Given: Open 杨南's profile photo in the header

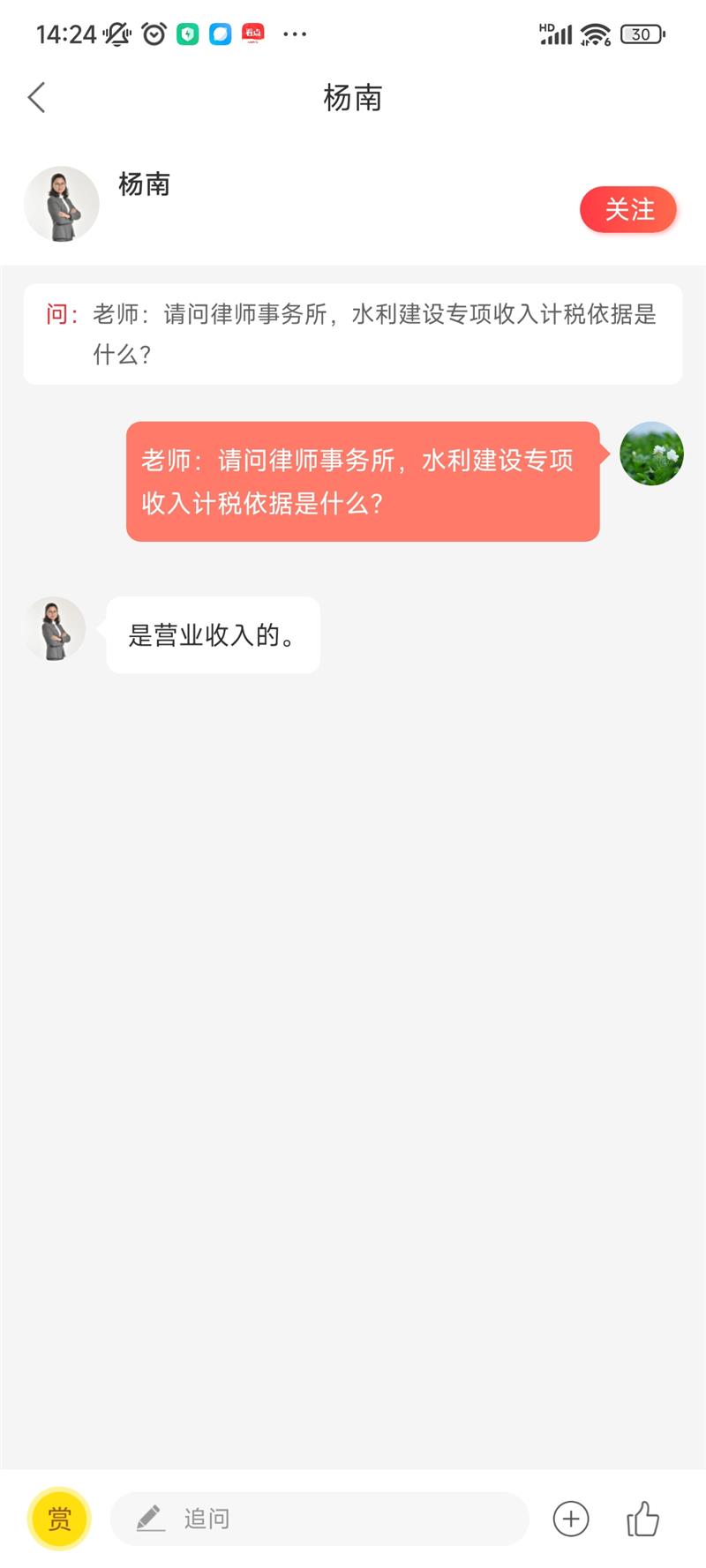Looking at the screenshot, I should point(62,204).
